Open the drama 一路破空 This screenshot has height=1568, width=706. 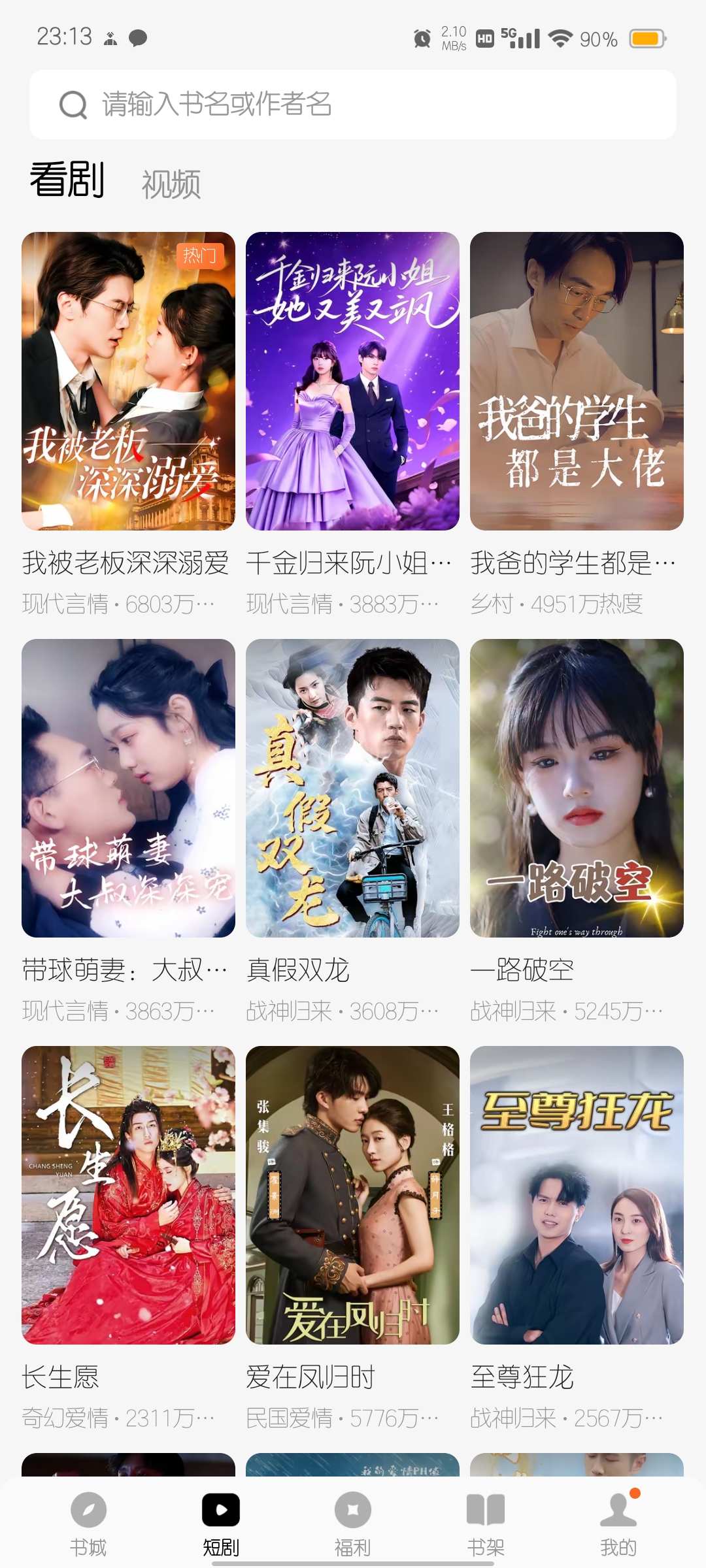tap(577, 789)
